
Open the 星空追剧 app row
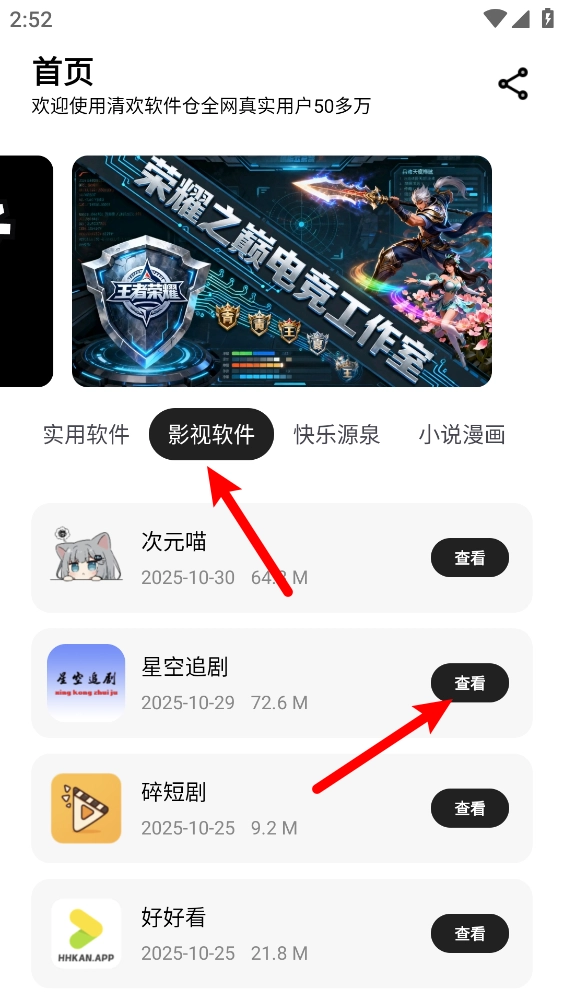pyautogui.click(x=282, y=683)
